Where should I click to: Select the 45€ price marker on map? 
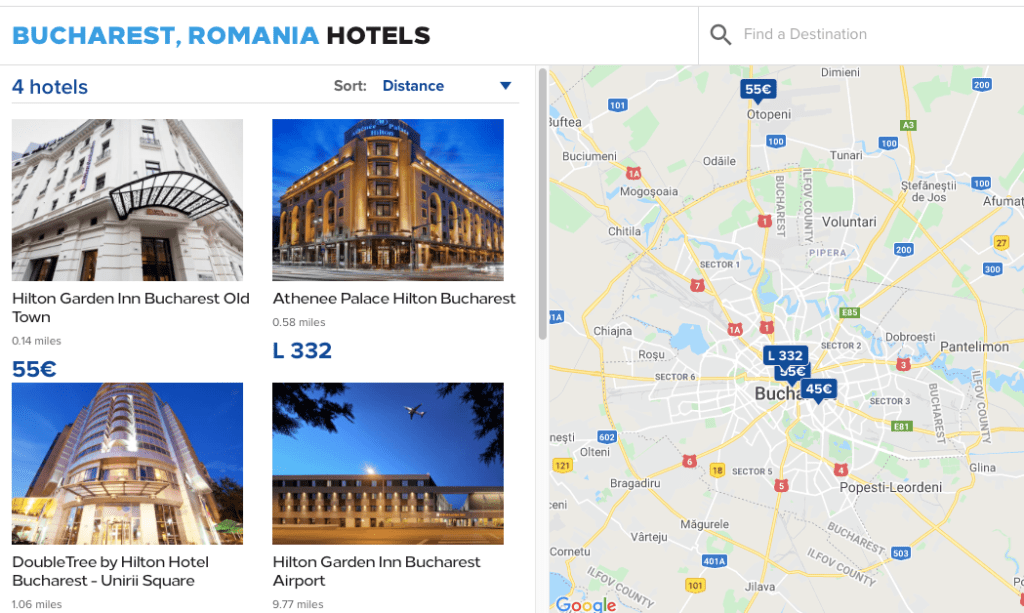click(819, 389)
